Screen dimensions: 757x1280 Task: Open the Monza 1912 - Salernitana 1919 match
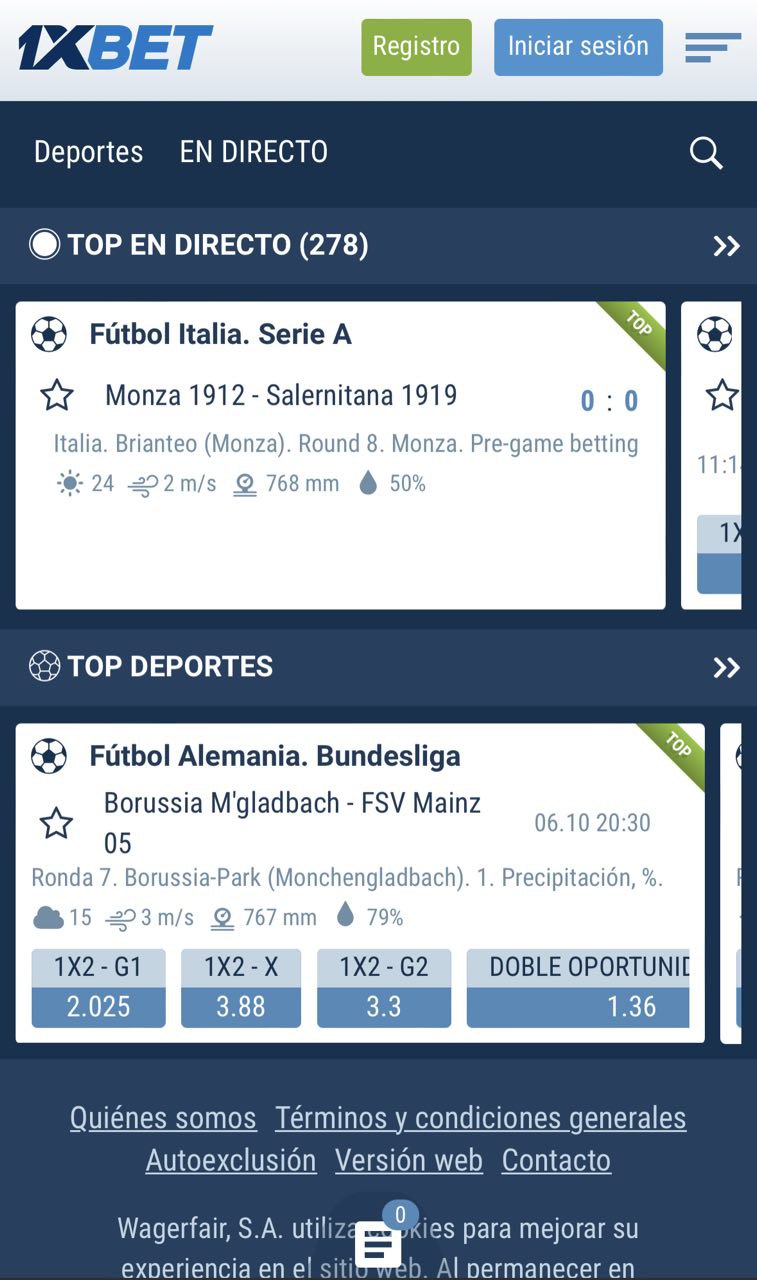[281, 396]
